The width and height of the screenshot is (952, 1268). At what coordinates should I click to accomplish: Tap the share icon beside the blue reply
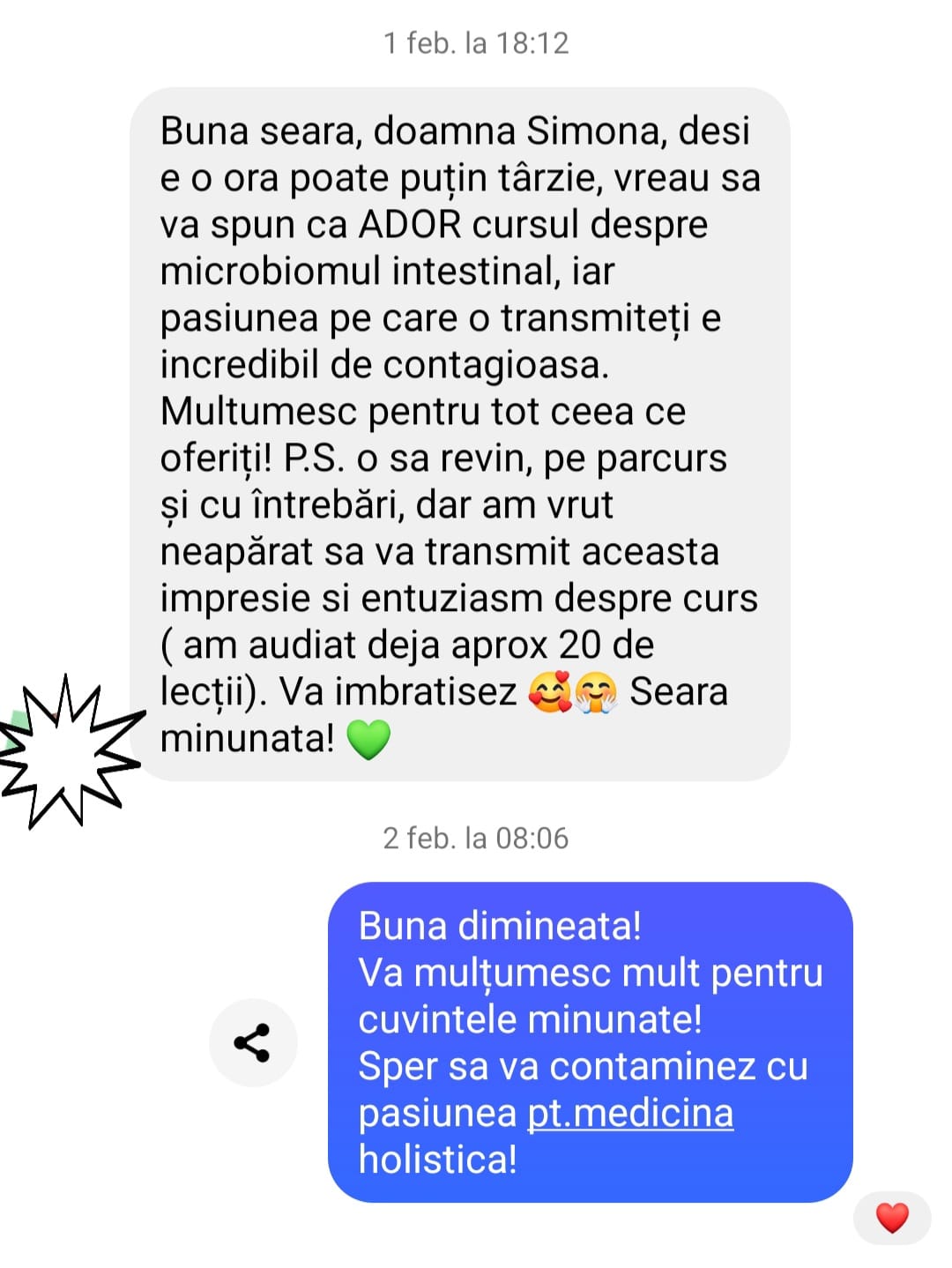253,1042
